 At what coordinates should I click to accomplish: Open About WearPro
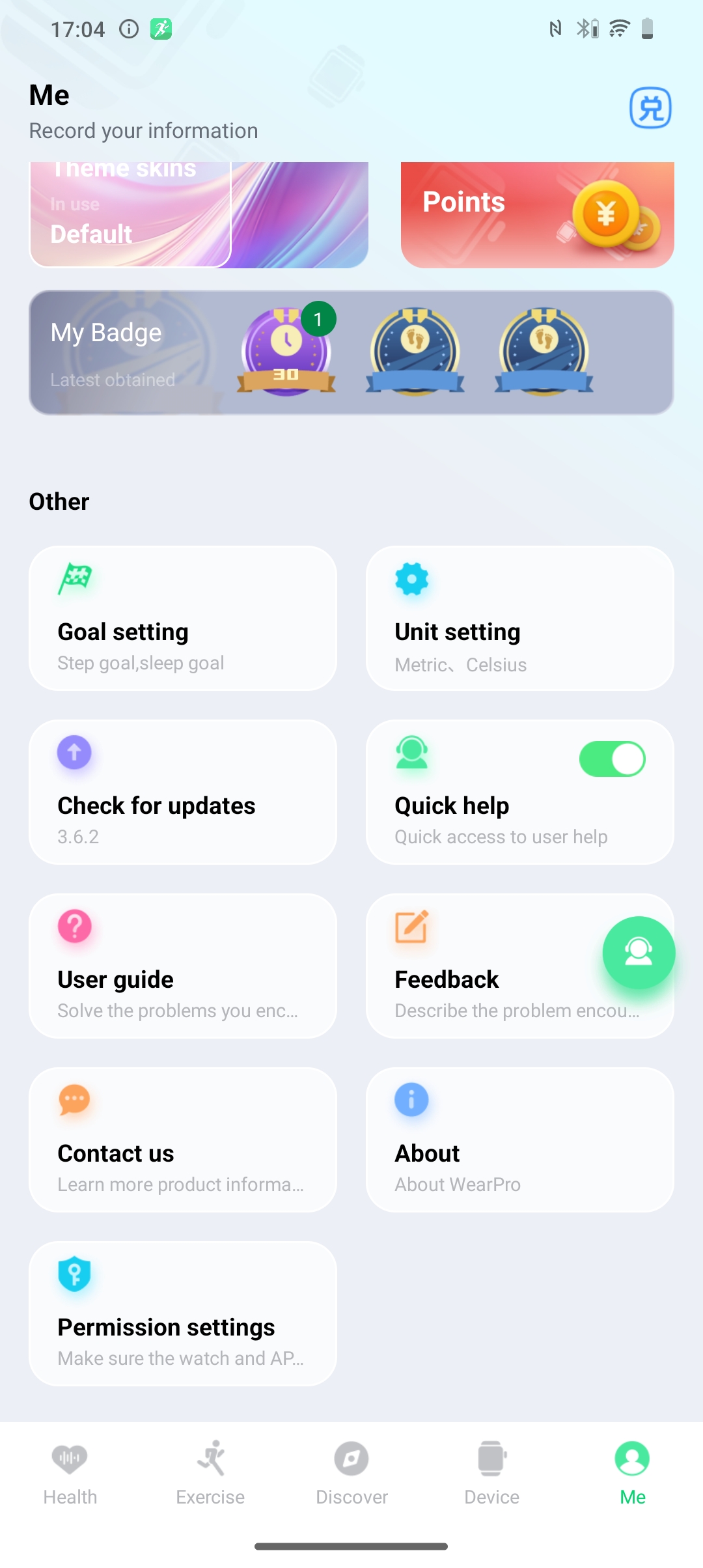(520, 1140)
